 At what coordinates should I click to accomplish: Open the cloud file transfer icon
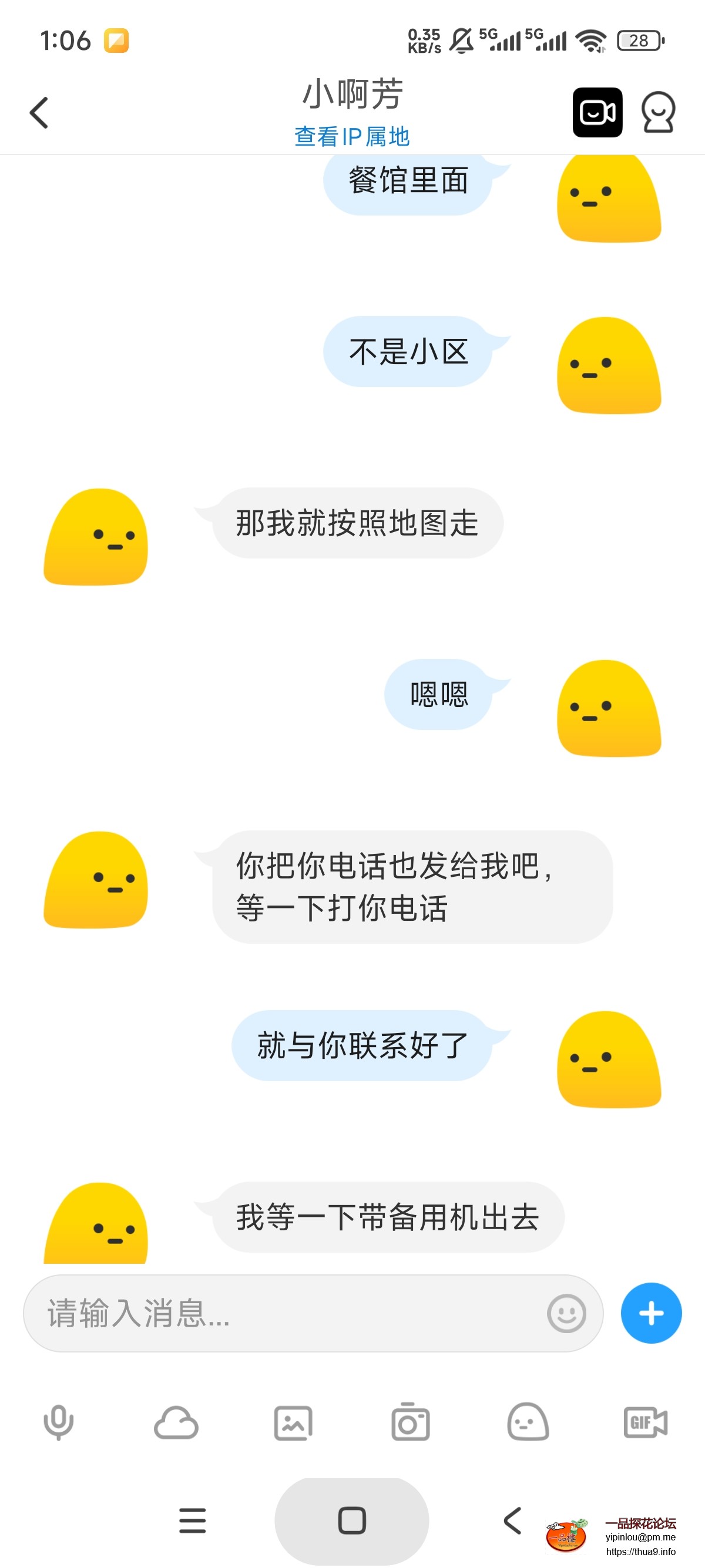176,1422
